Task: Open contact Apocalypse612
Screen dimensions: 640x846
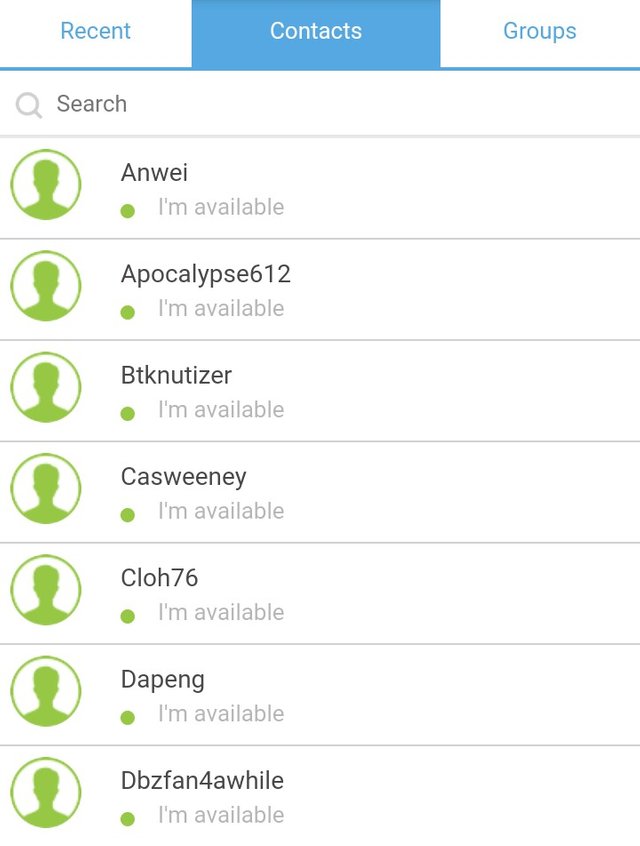Action: click(320, 290)
